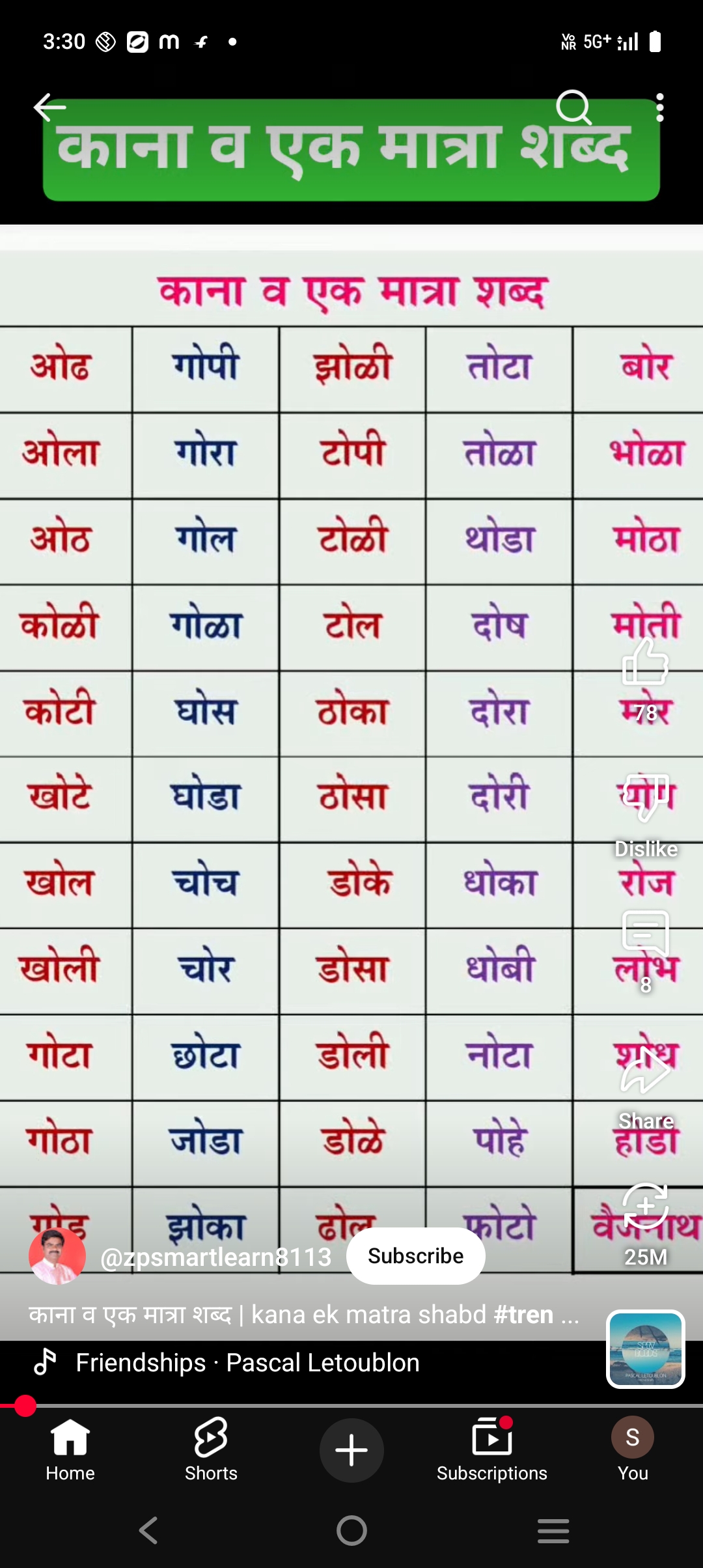Image resolution: width=703 pixels, height=1568 pixels.
Task: Subscribe to @zpsmartlearn8113
Action: pyautogui.click(x=415, y=1256)
